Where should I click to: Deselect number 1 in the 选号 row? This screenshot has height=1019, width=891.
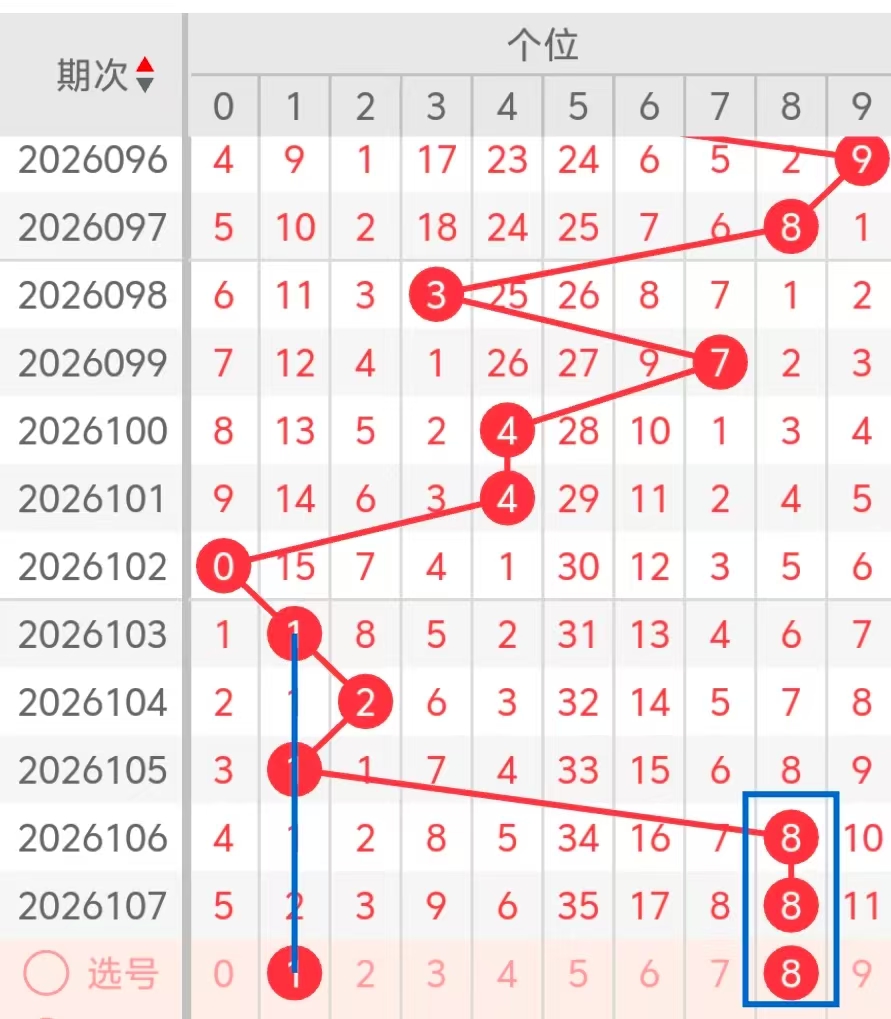(294, 973)
